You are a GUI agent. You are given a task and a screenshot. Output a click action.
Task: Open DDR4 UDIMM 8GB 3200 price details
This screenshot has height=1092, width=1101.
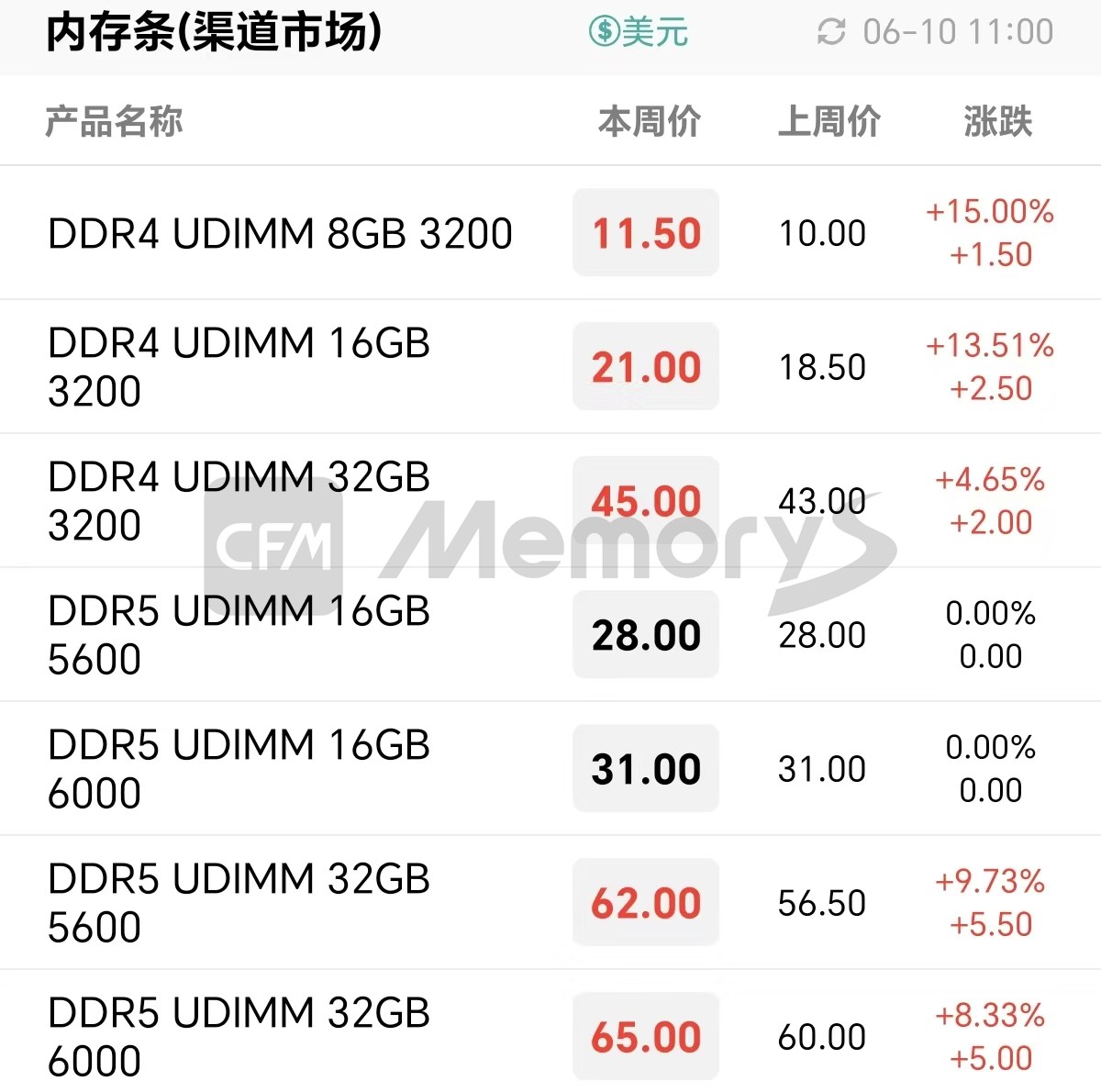(280, 233)
